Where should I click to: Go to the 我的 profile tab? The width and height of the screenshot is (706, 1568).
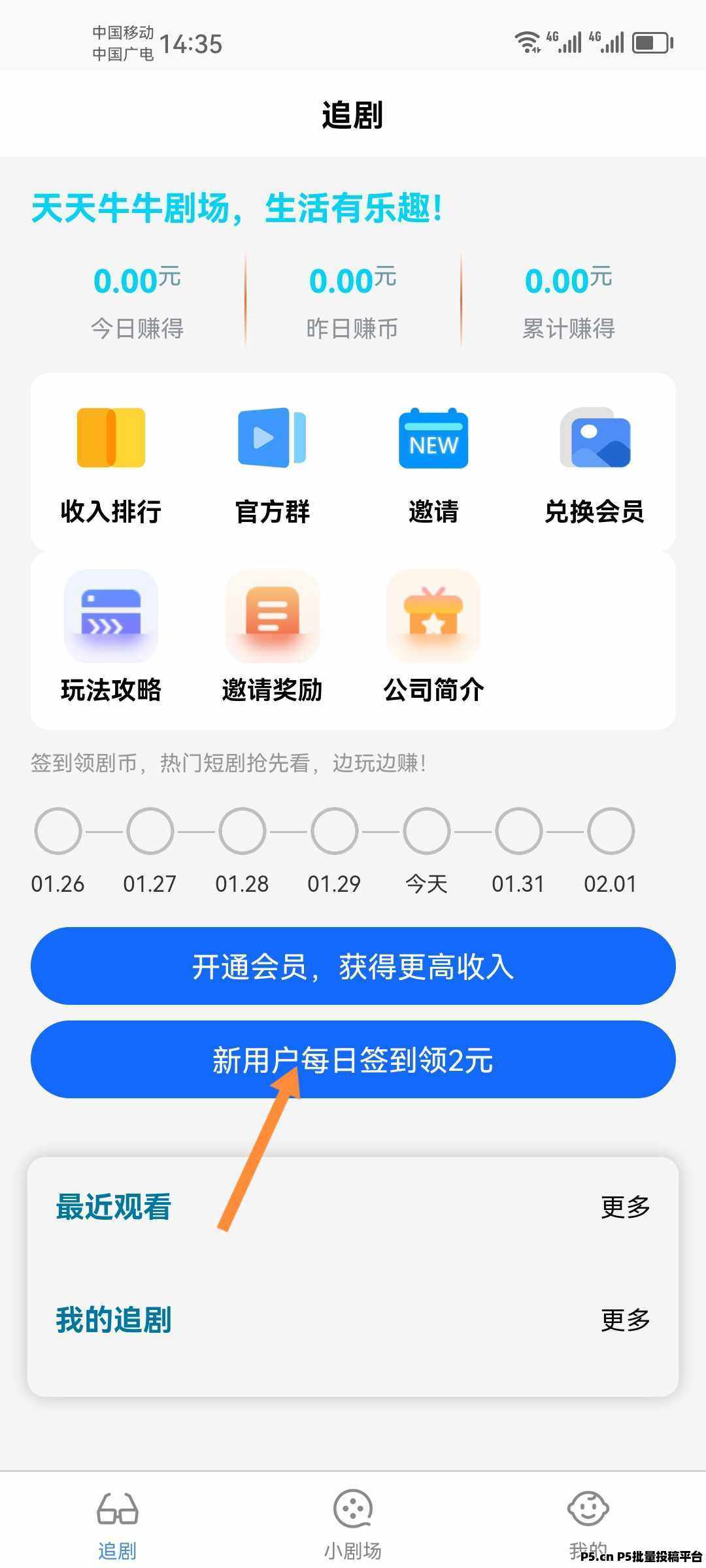pos(588,1524)
